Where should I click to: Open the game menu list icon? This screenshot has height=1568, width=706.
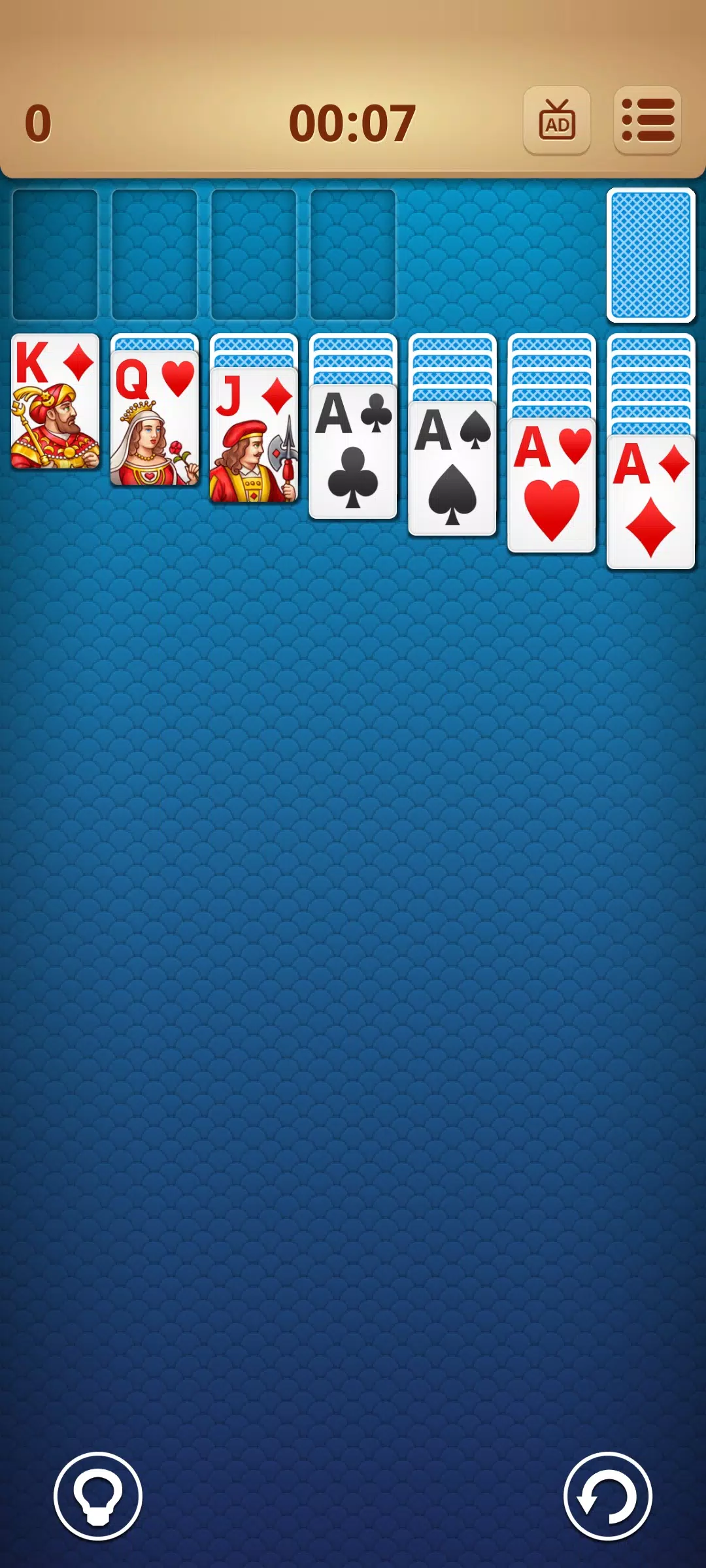coord(647,121)
